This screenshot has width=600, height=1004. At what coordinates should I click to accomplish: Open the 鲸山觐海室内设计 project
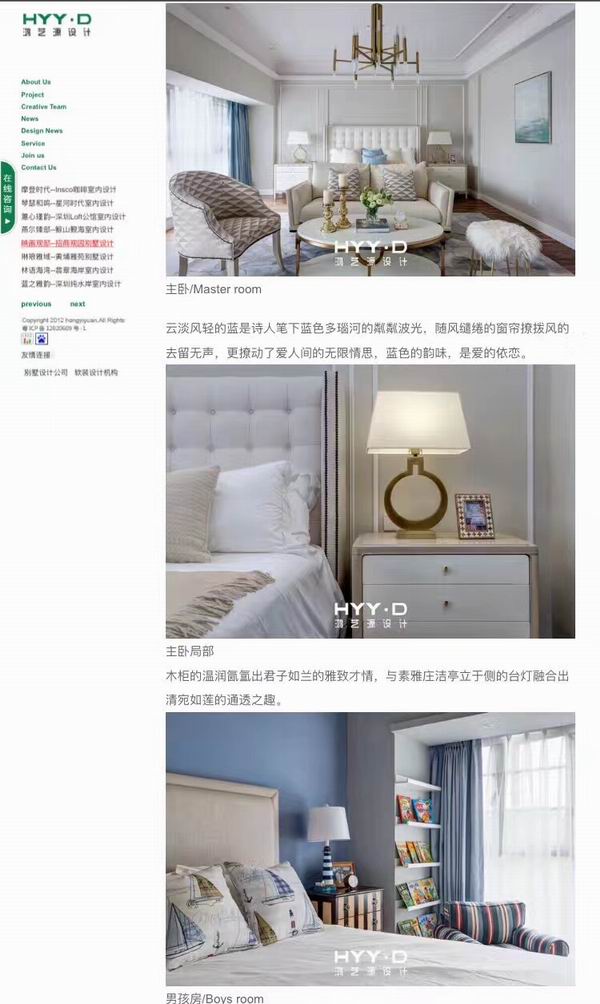click(68, 229)
